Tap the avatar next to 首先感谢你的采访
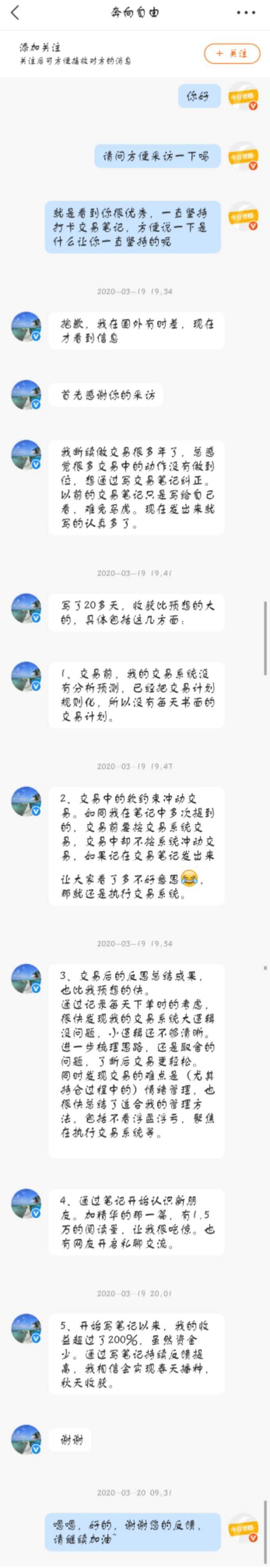 (x=26, y=395)
